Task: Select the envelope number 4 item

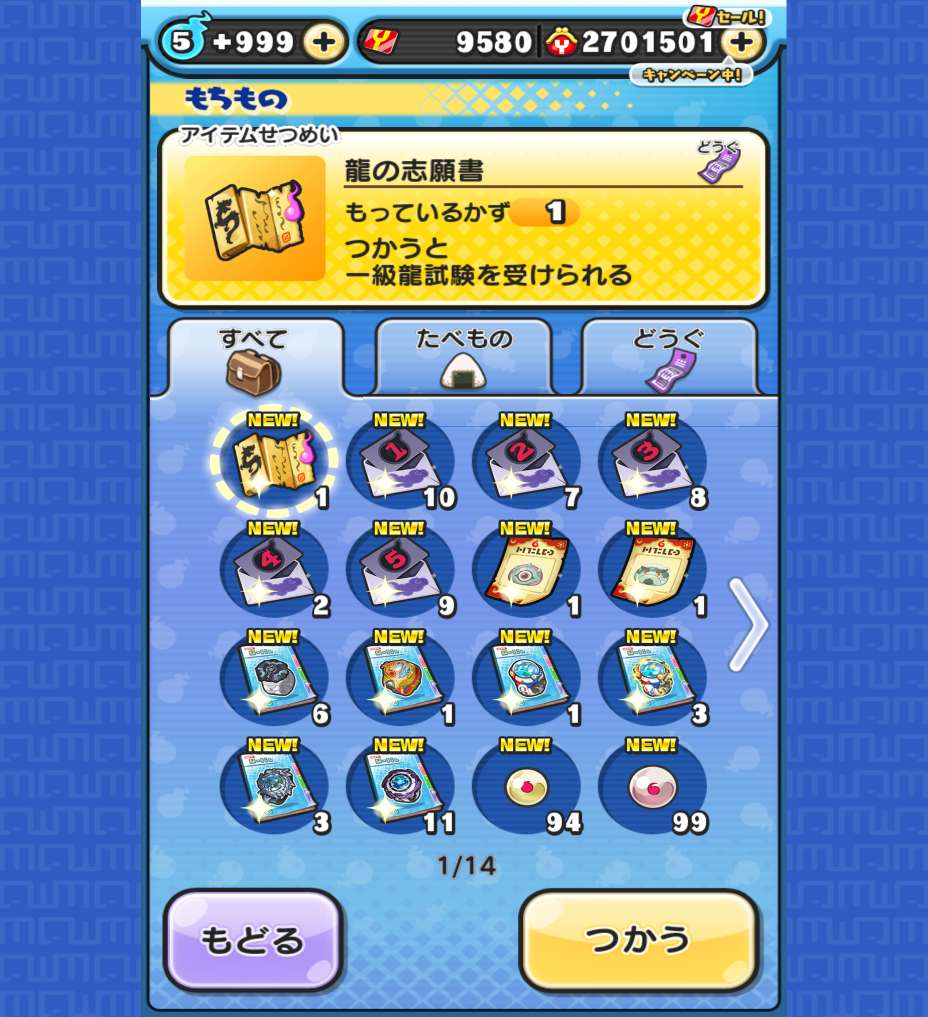Action: [x=274, y=570]
